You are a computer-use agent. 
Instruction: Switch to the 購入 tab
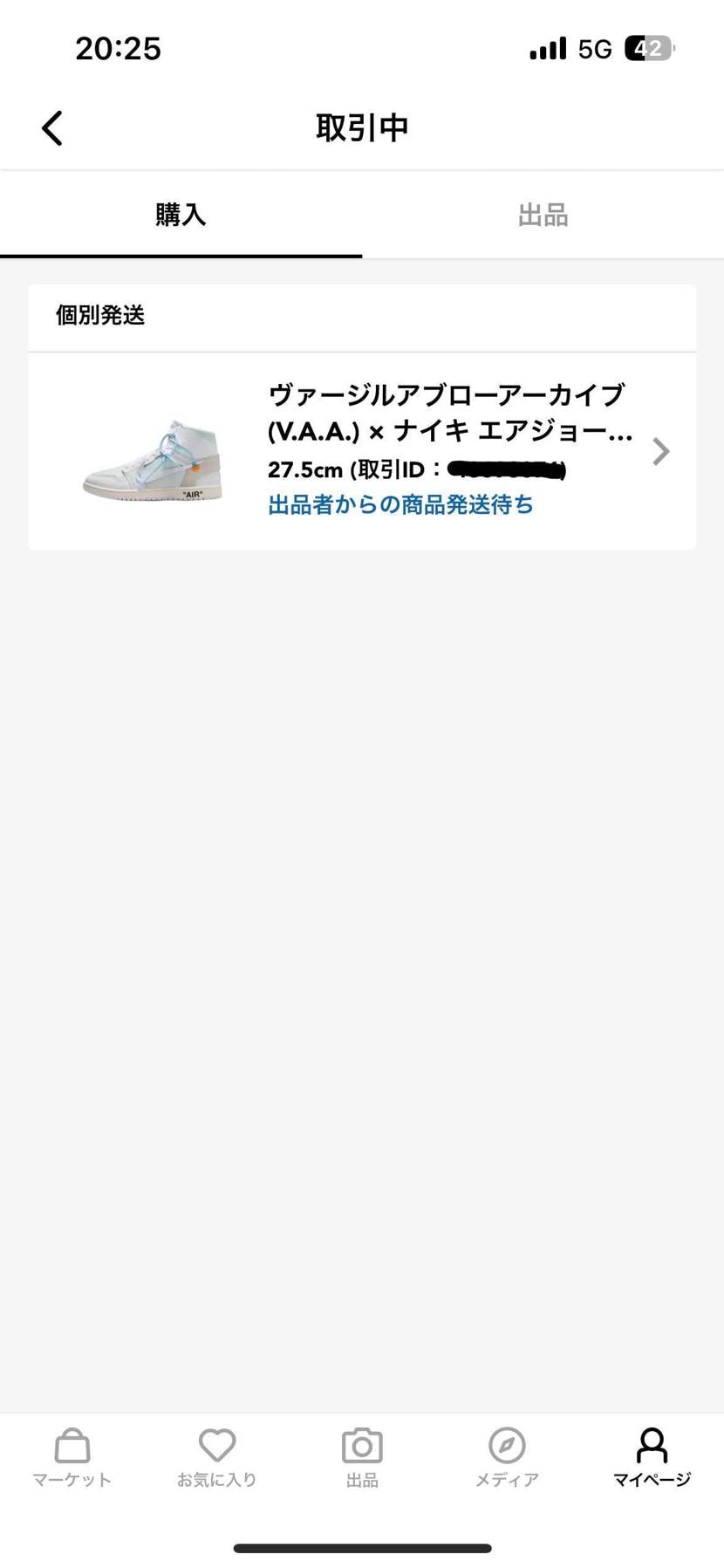tap(181, 215)
